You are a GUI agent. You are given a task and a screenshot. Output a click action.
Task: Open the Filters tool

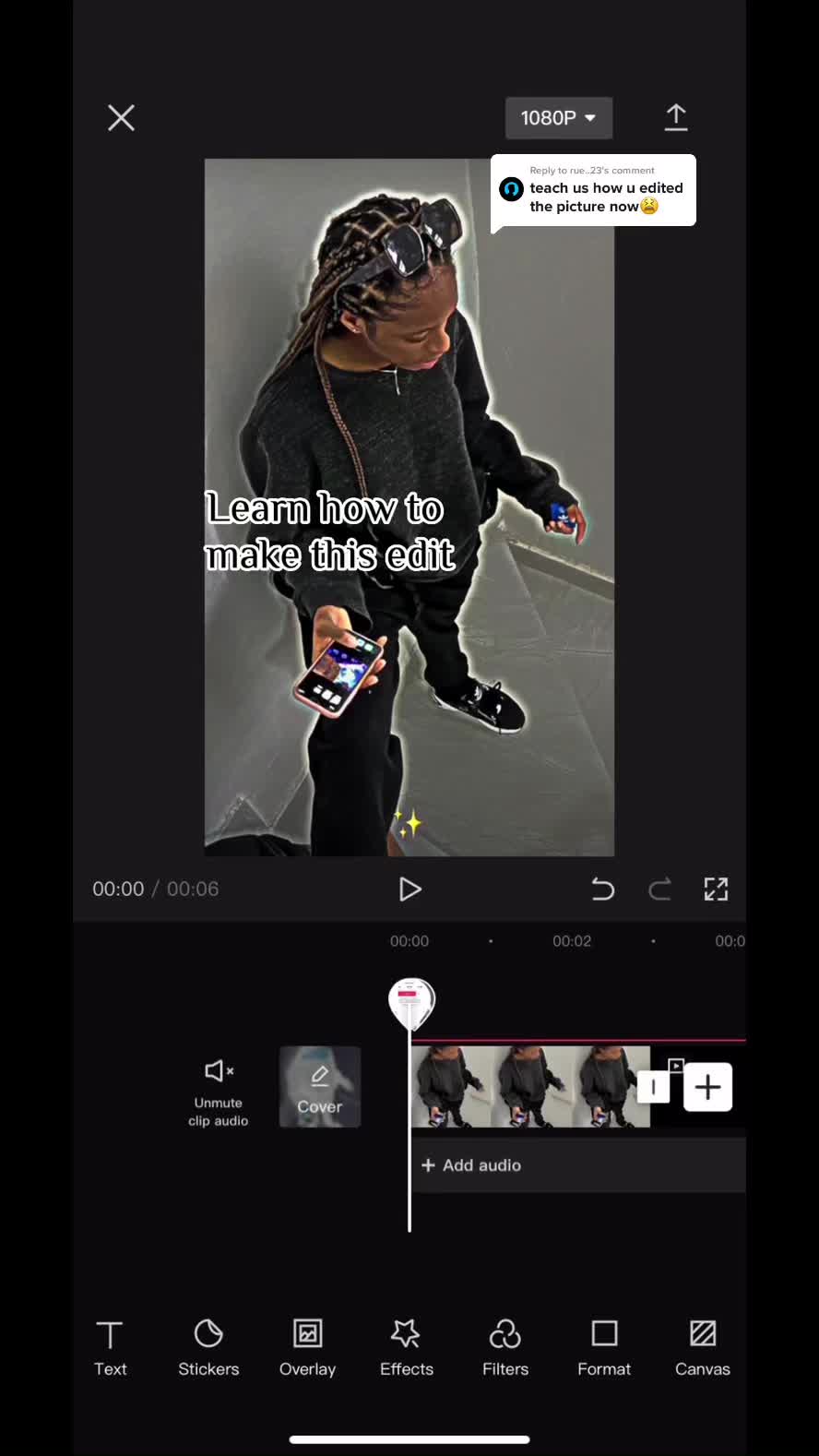[505, 1348]
